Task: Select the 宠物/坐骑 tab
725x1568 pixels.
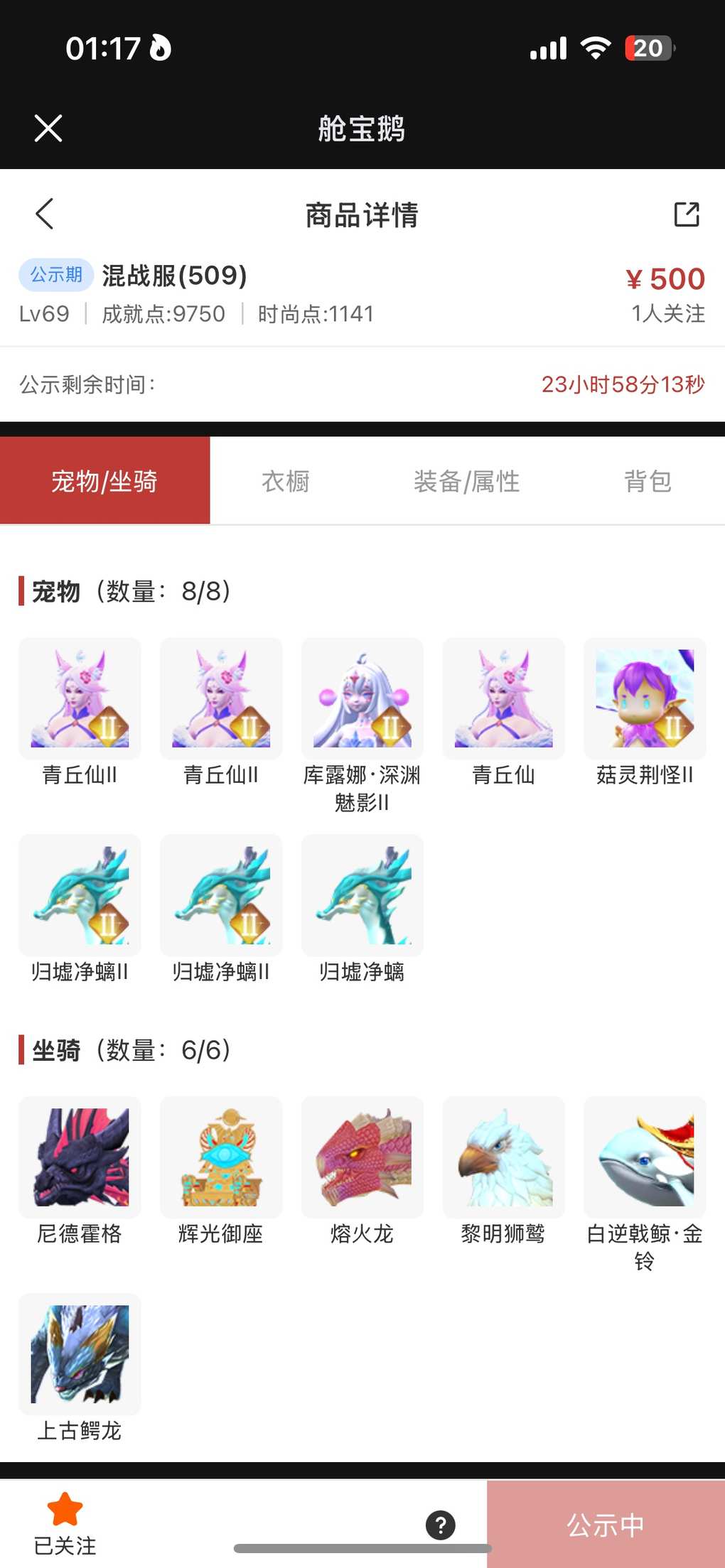Action: [104, 482]
